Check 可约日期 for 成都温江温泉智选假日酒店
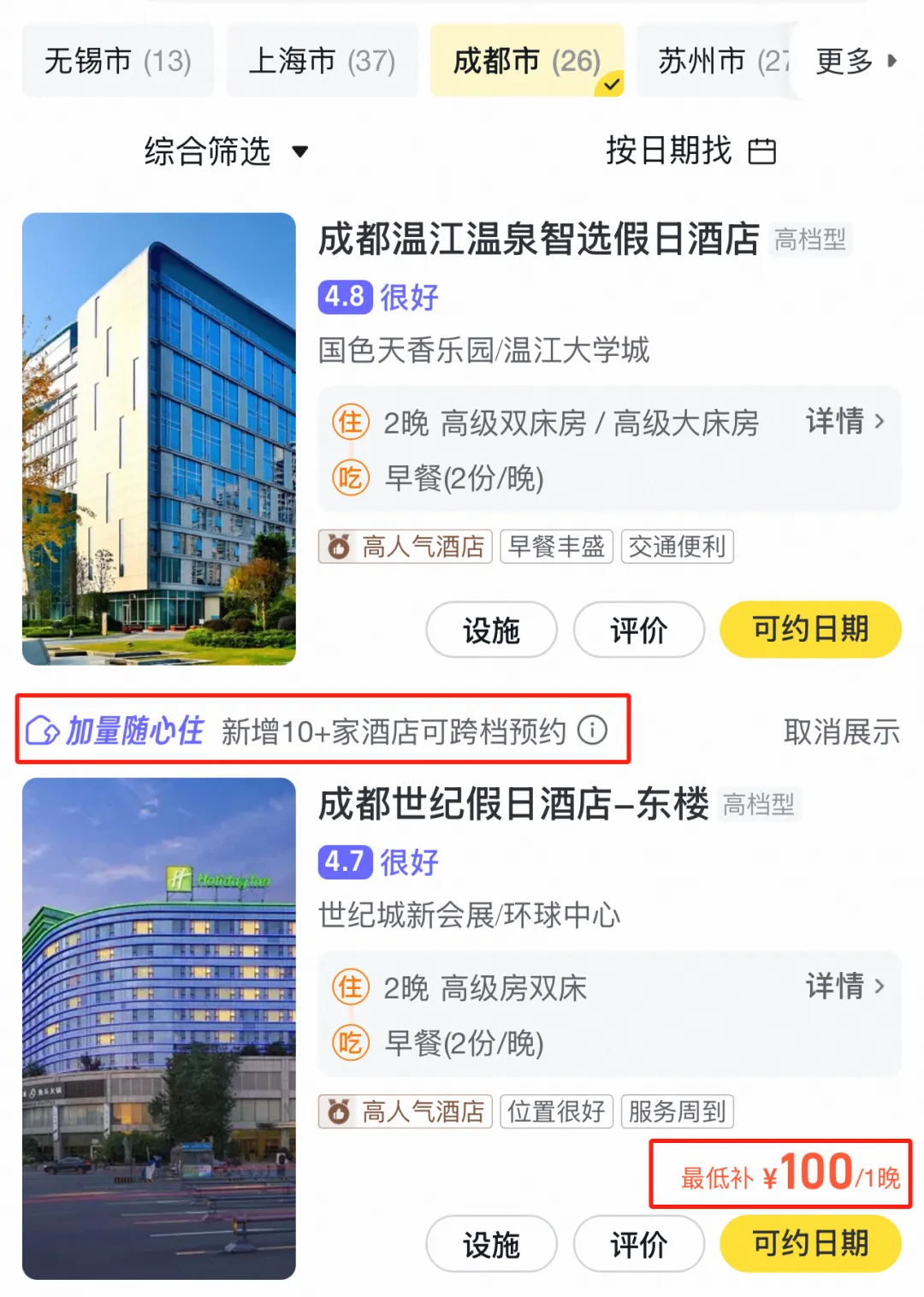The width and height of the screenshot is (924, 1297). point(810,630)
